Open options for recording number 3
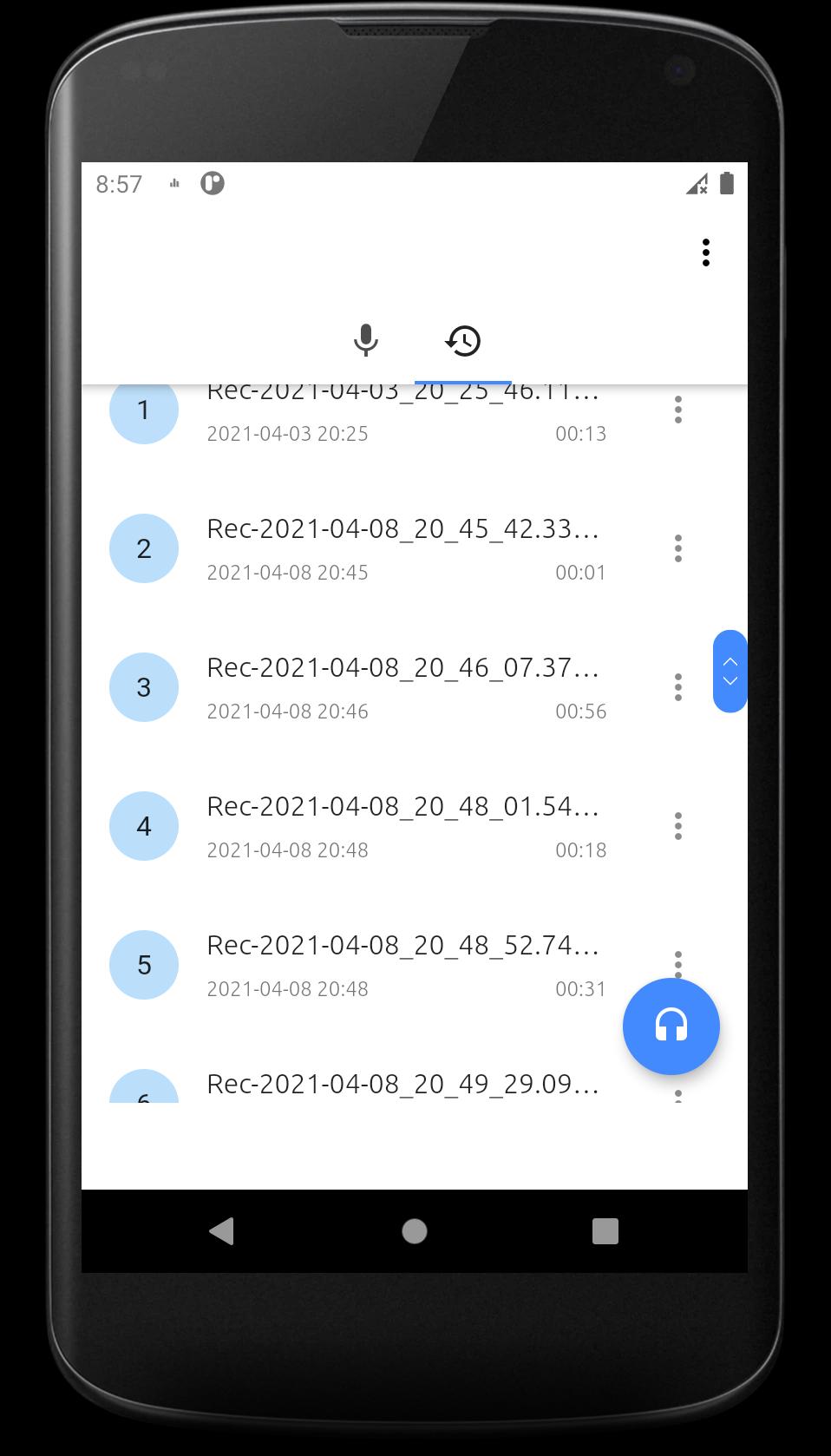The height and width of the screenshot is (1456, 831). click(678, 687)
